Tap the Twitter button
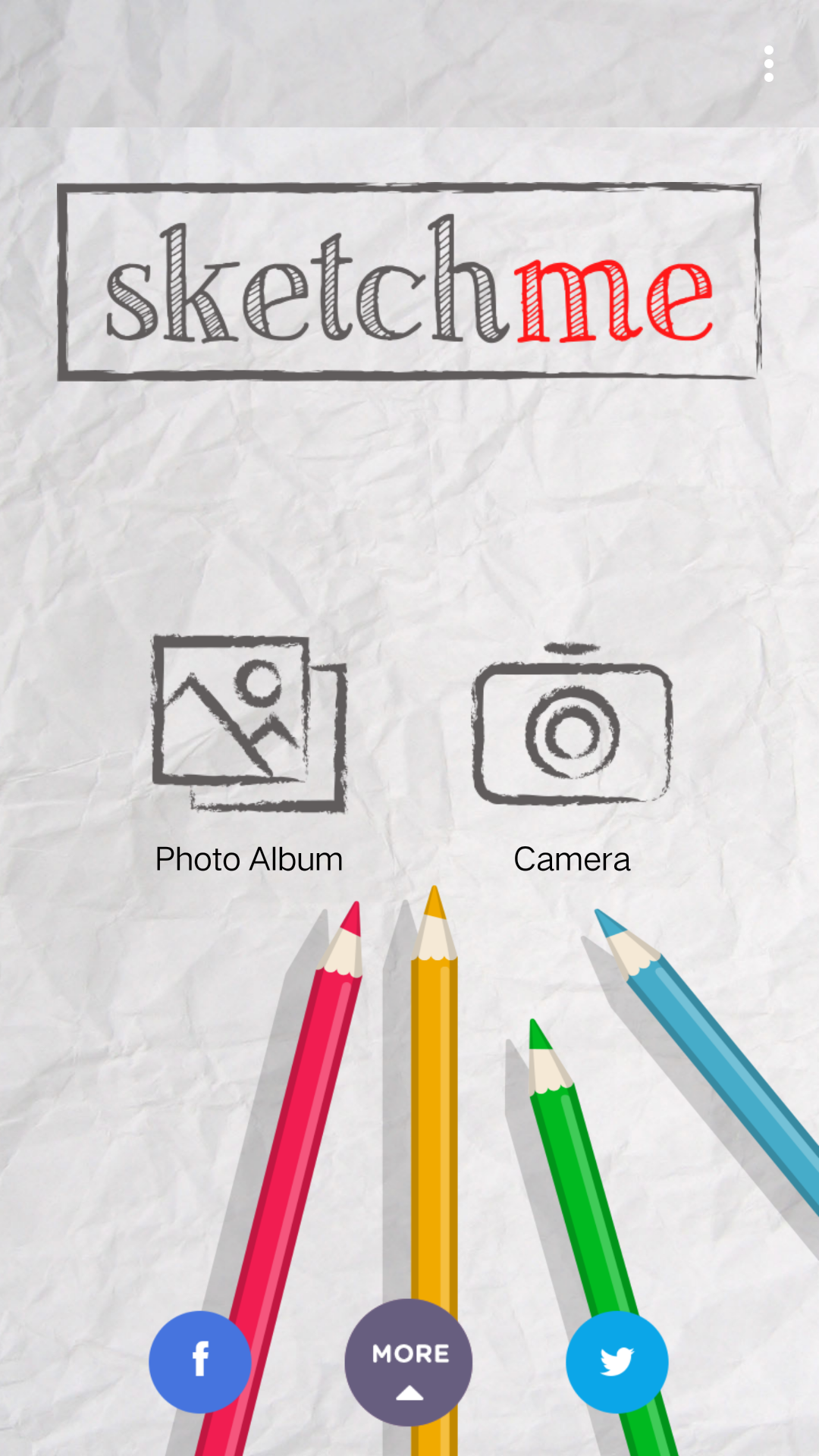819x1456 pixels. click(617, 1361)
